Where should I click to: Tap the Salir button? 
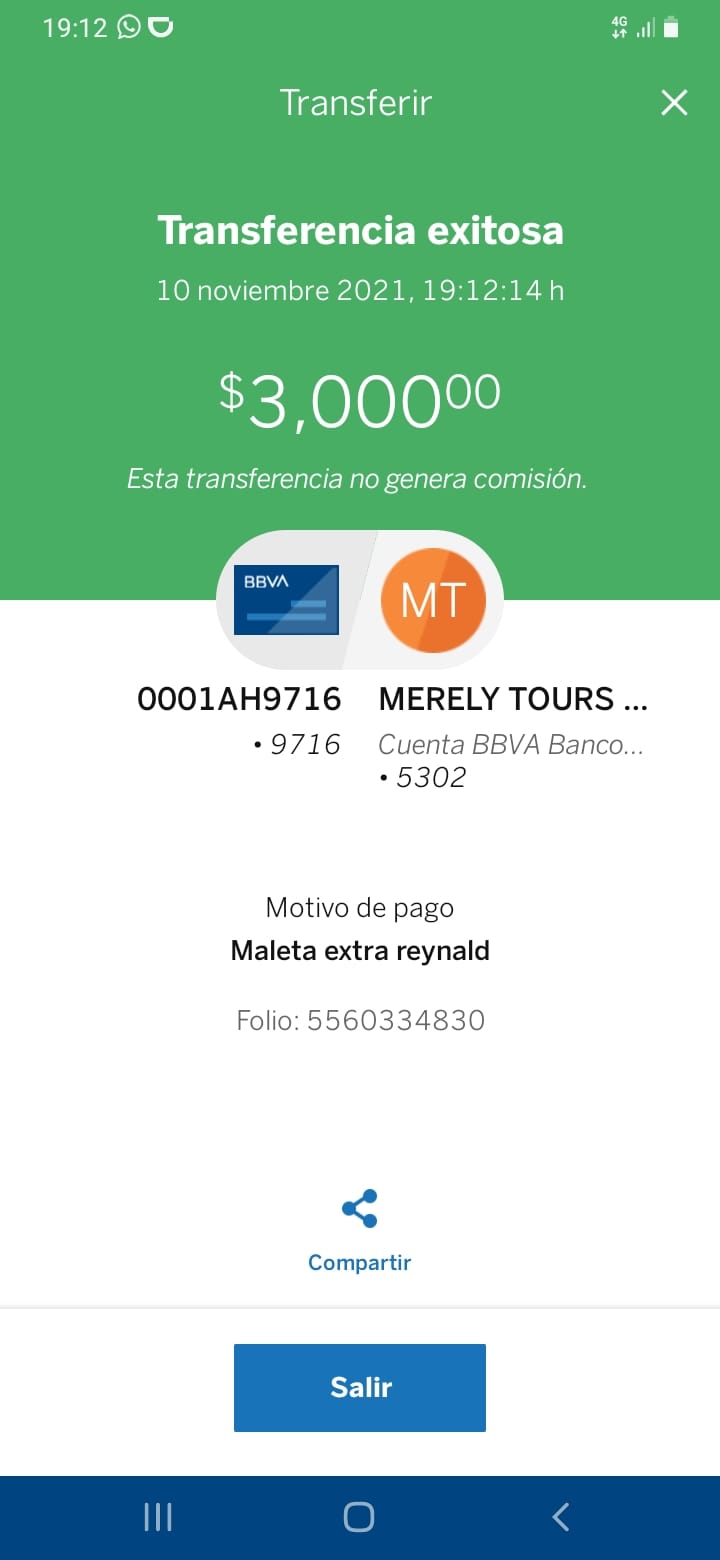point(360,1387)
